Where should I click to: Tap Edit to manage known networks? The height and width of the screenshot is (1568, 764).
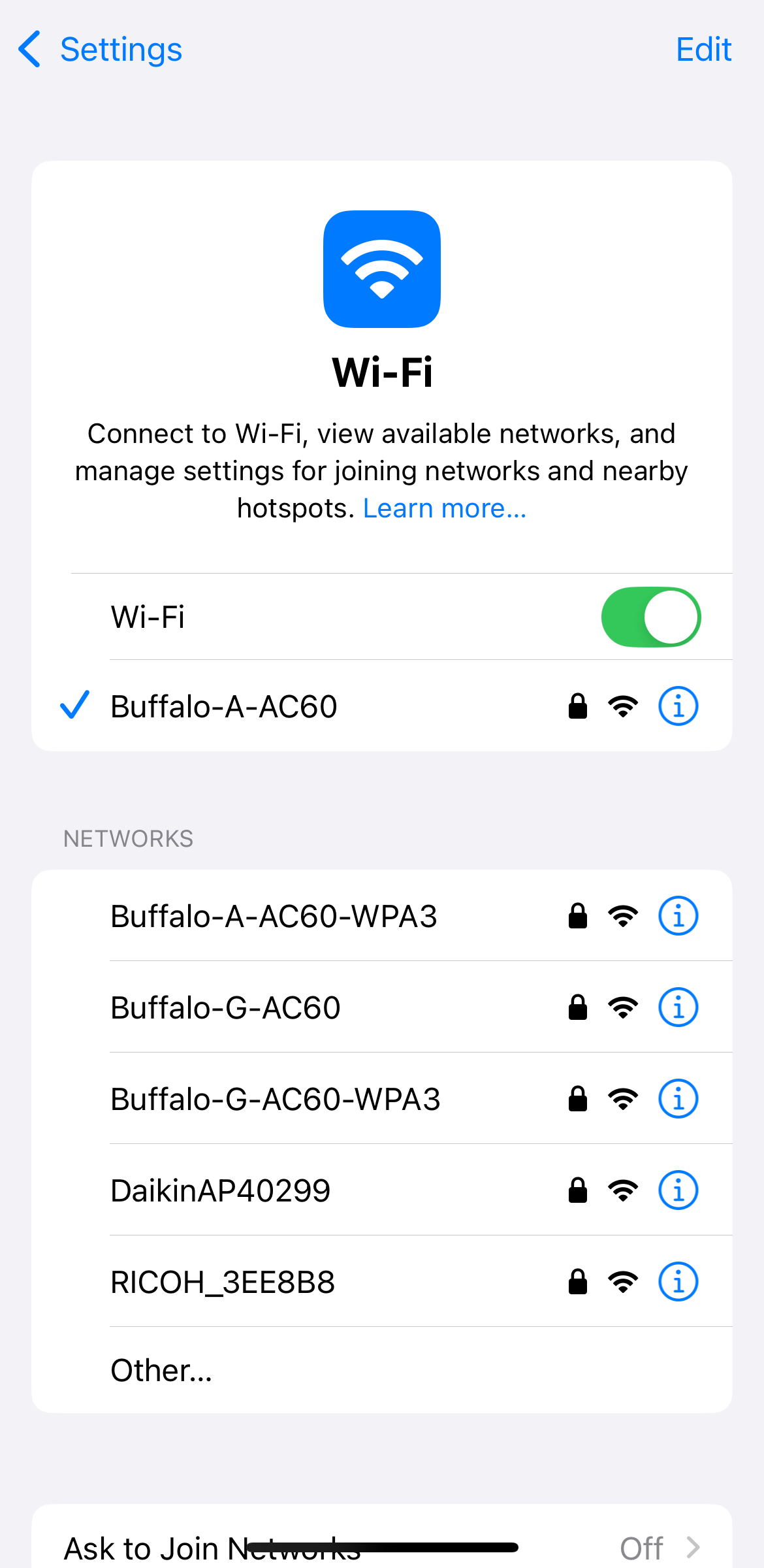pyautogui.click(x=703, y=50)
